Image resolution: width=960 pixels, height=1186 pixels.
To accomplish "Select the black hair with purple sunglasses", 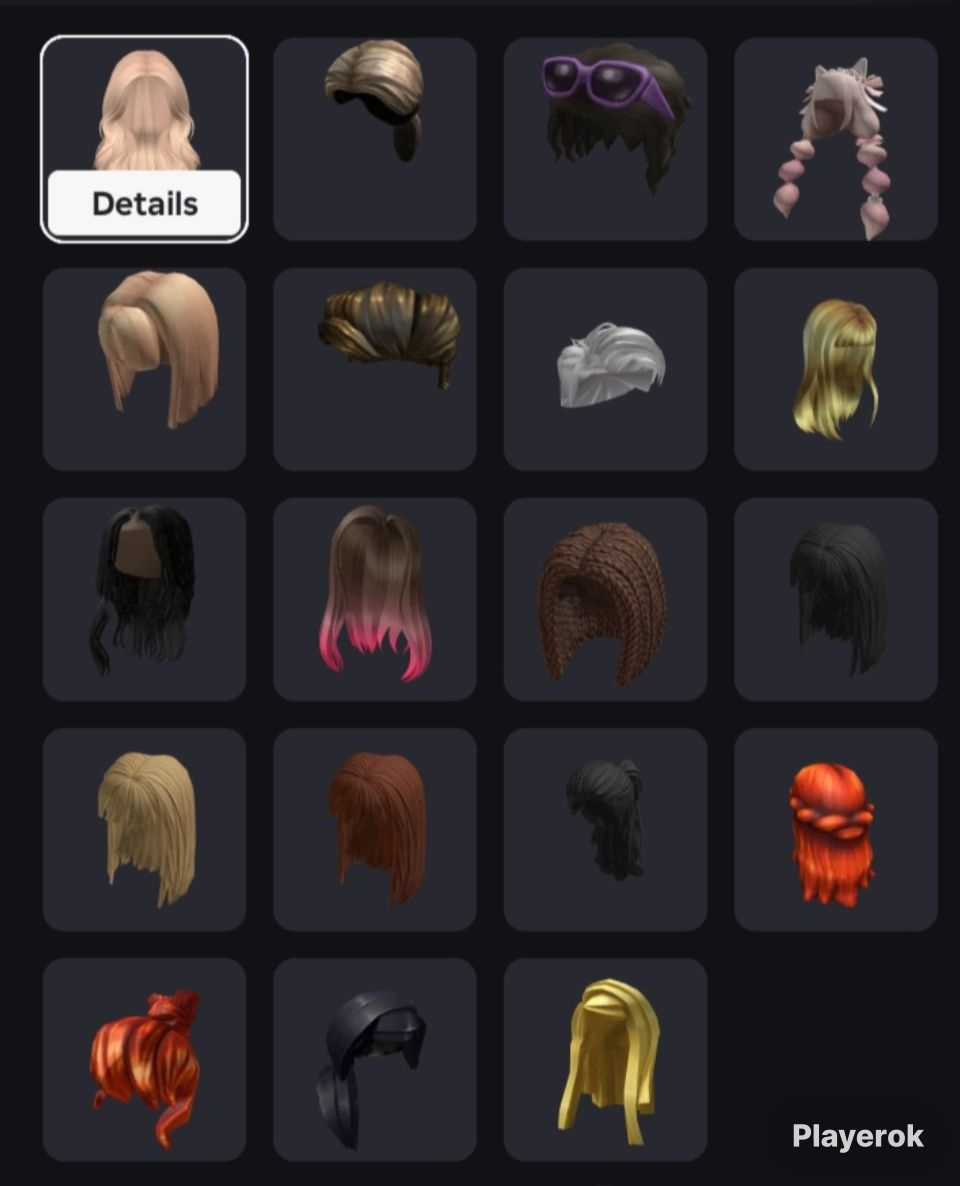I will point(605,139).
